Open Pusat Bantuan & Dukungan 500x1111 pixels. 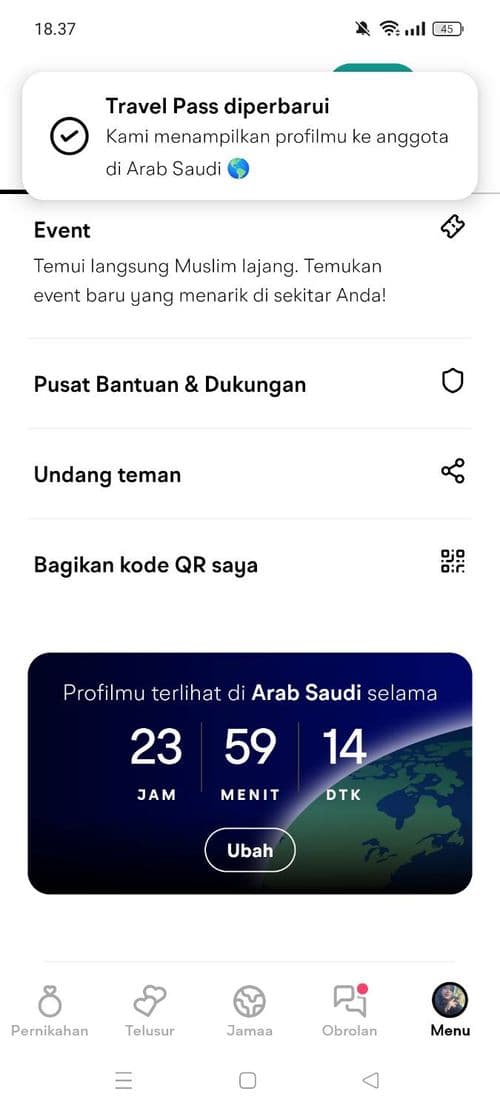[249, 383]
